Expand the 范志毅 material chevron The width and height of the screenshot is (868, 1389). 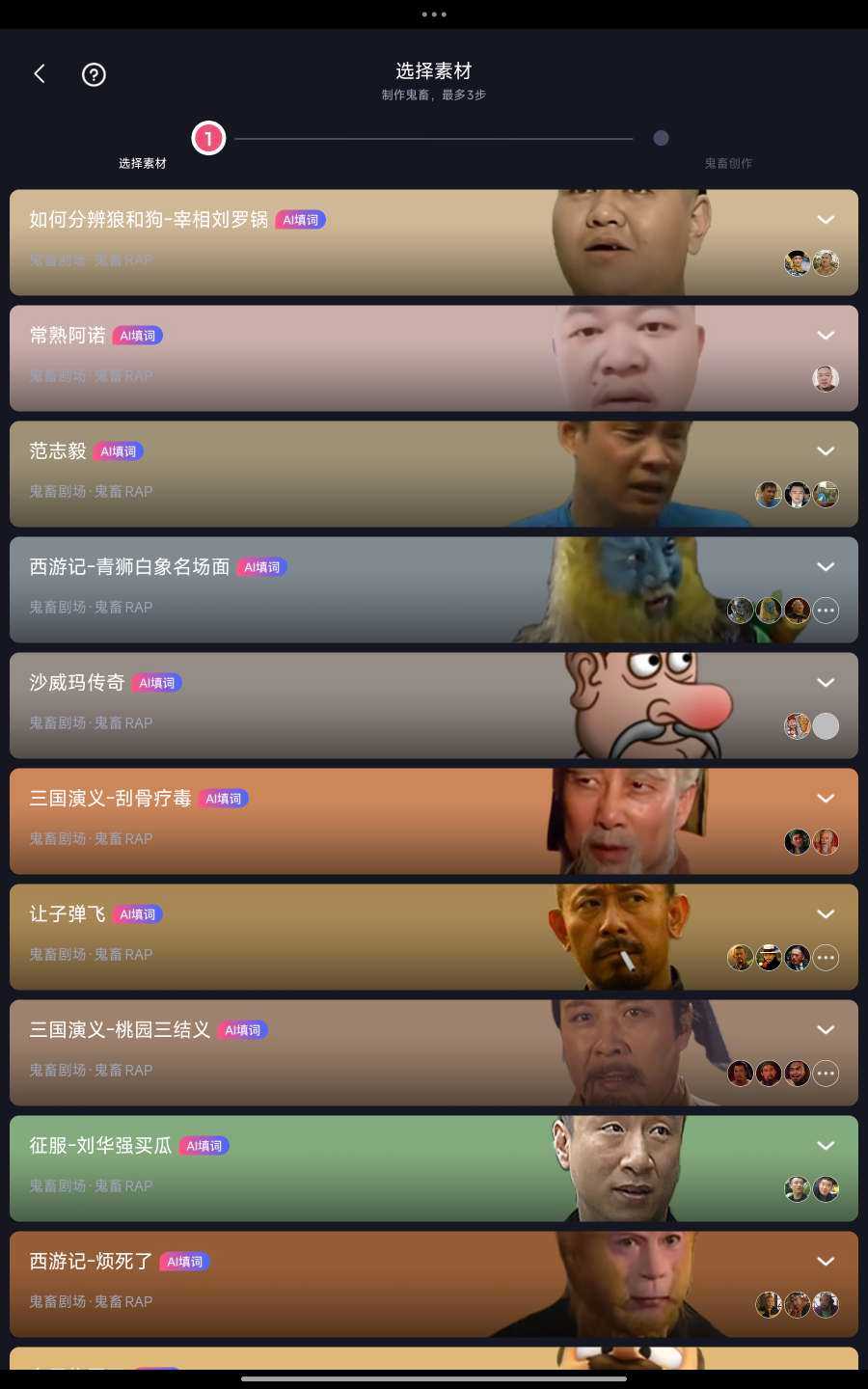[826, 450]
